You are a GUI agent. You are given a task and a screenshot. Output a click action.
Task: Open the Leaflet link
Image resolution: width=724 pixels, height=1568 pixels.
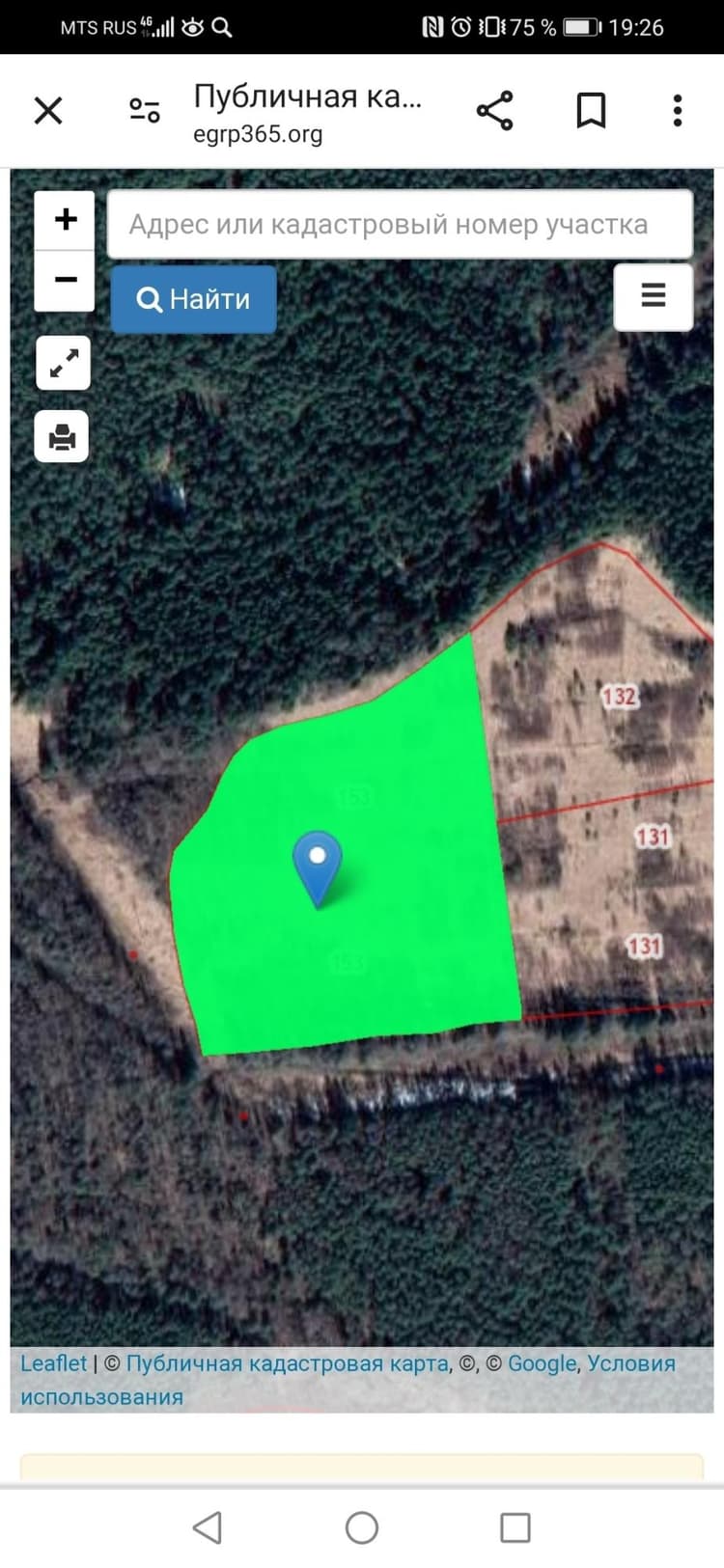tap(54, 1362)
